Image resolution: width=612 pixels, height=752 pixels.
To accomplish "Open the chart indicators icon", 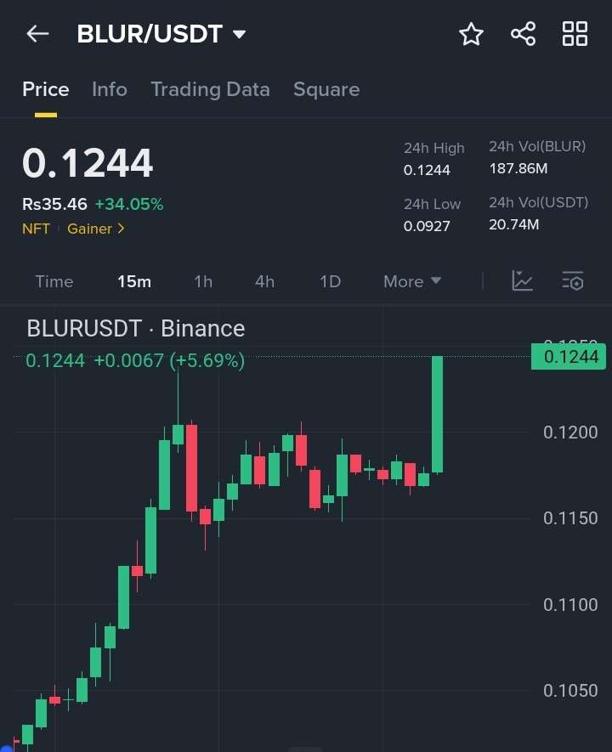I will pos(522,281).
